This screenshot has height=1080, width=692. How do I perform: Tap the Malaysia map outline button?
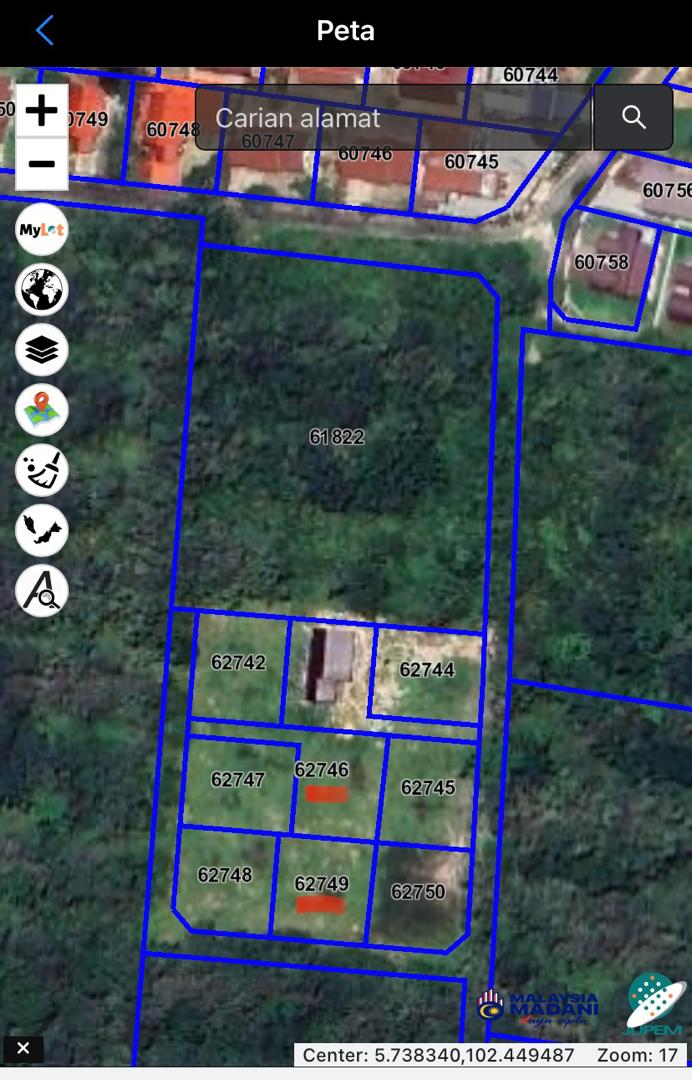tap(42, 530)
